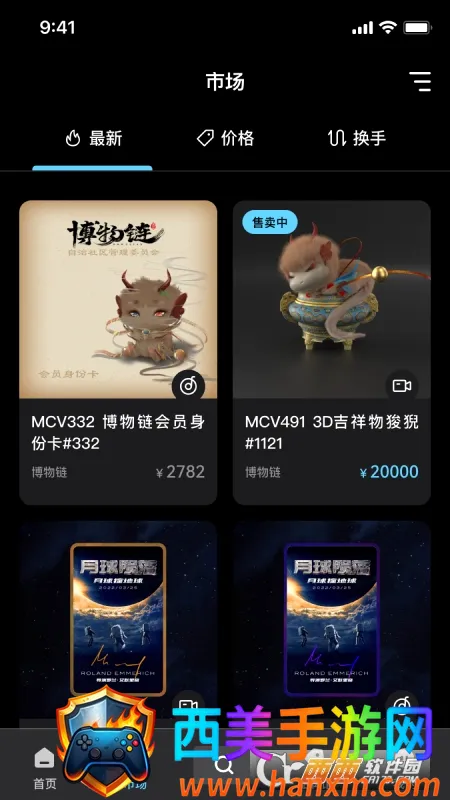The height and width of the screenshot is (800, 450).
Task: Open the filter menu icon beside 市场
Action: coord(420,82)
